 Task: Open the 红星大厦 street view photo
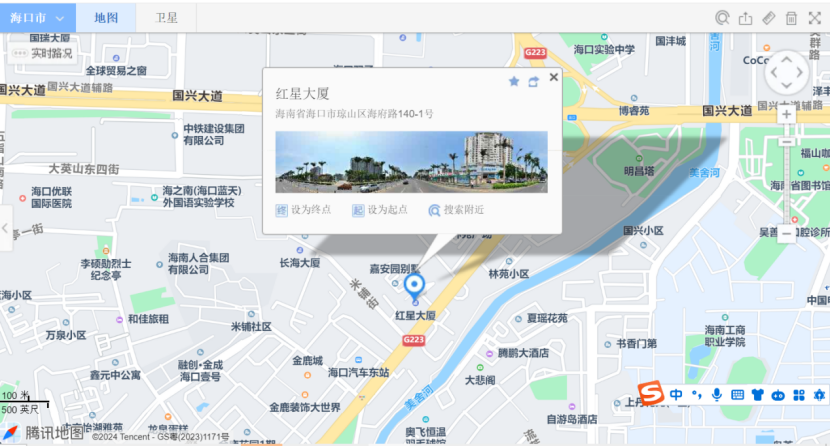[x=411, y=160]
